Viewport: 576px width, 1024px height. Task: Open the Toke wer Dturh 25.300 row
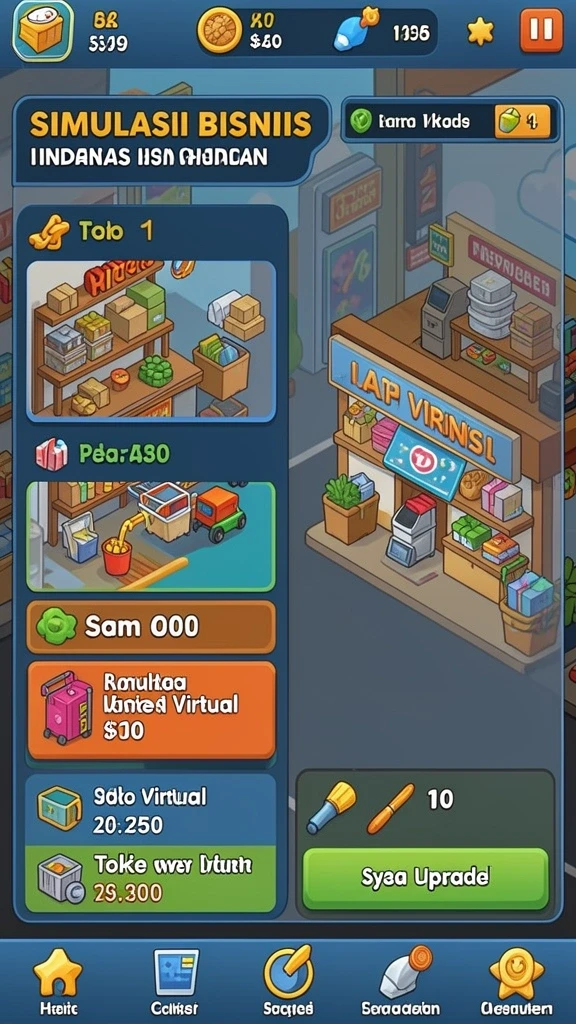pos(151,878)
